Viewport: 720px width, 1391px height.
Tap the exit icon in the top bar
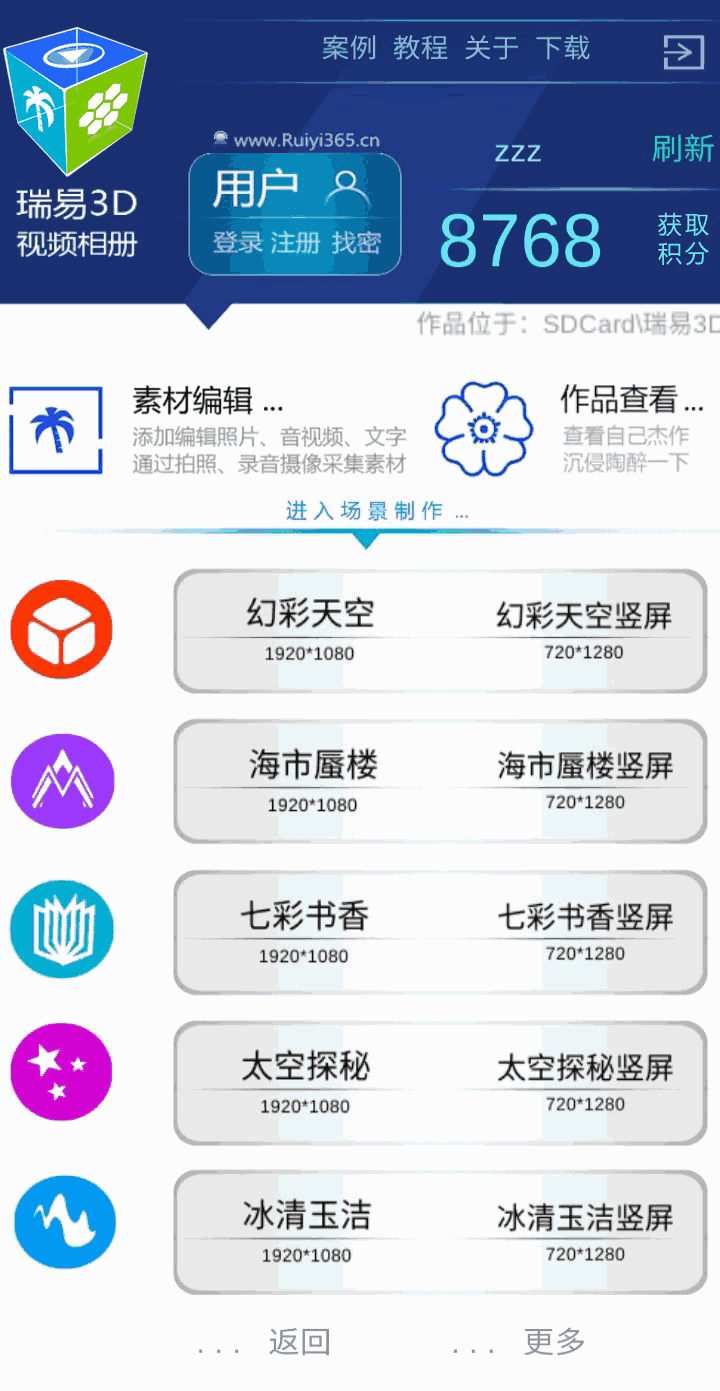click(x=684, y=51)
